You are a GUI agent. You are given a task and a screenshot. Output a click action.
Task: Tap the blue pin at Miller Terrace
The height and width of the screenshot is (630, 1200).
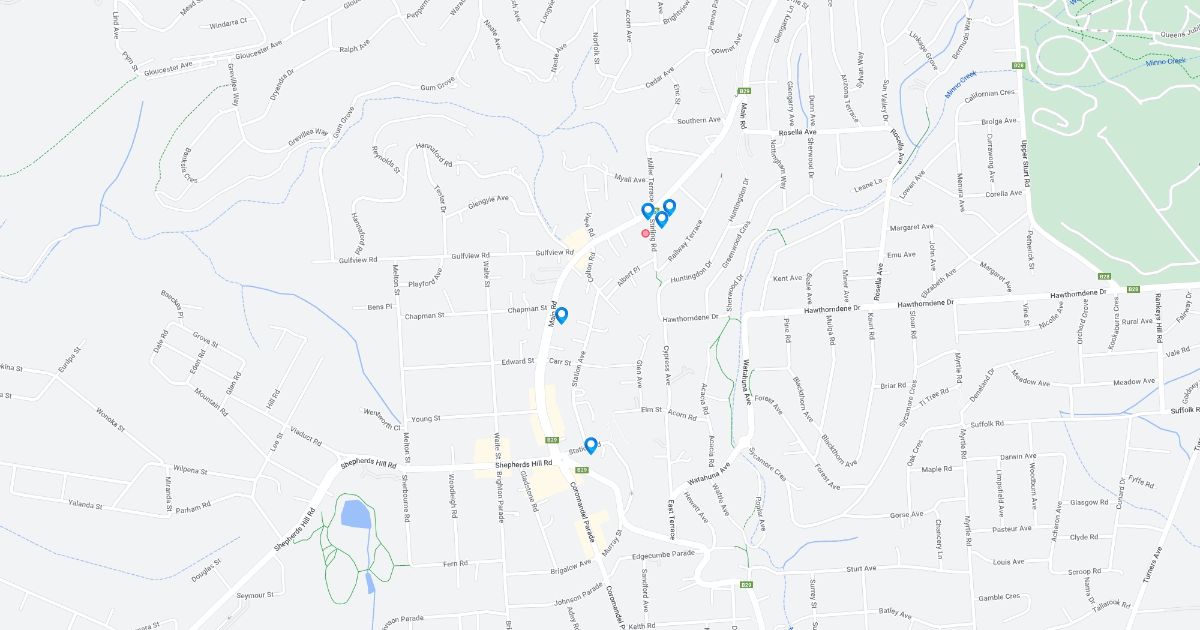pos(648,211)
